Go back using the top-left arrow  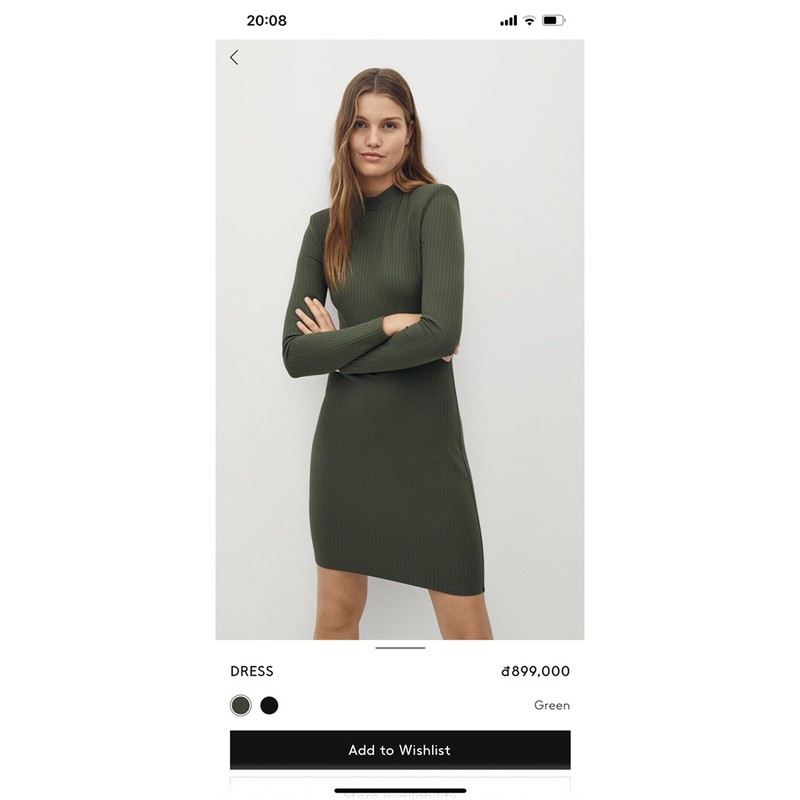pos(234,58)
